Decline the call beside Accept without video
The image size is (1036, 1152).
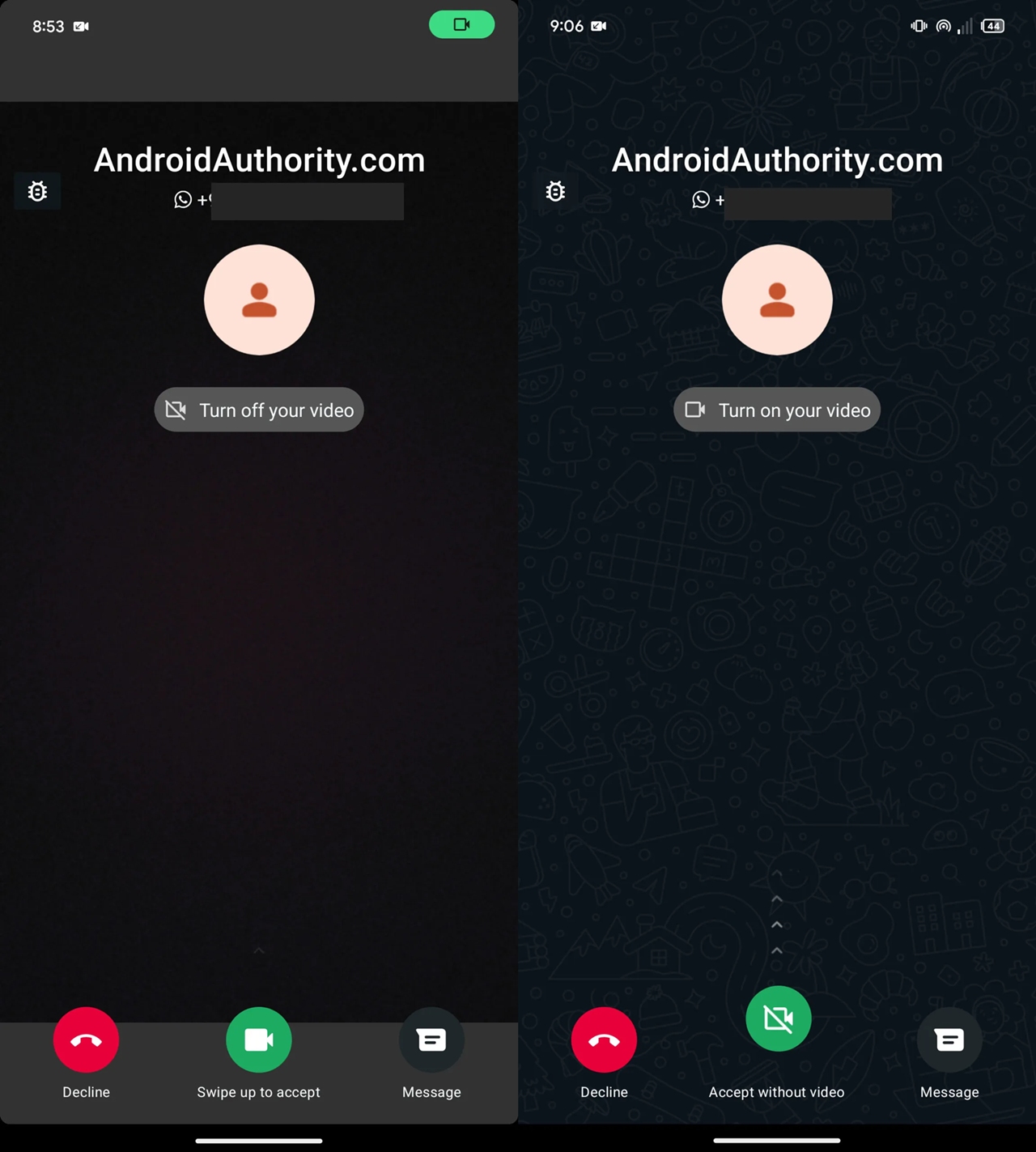point(604,1039)
